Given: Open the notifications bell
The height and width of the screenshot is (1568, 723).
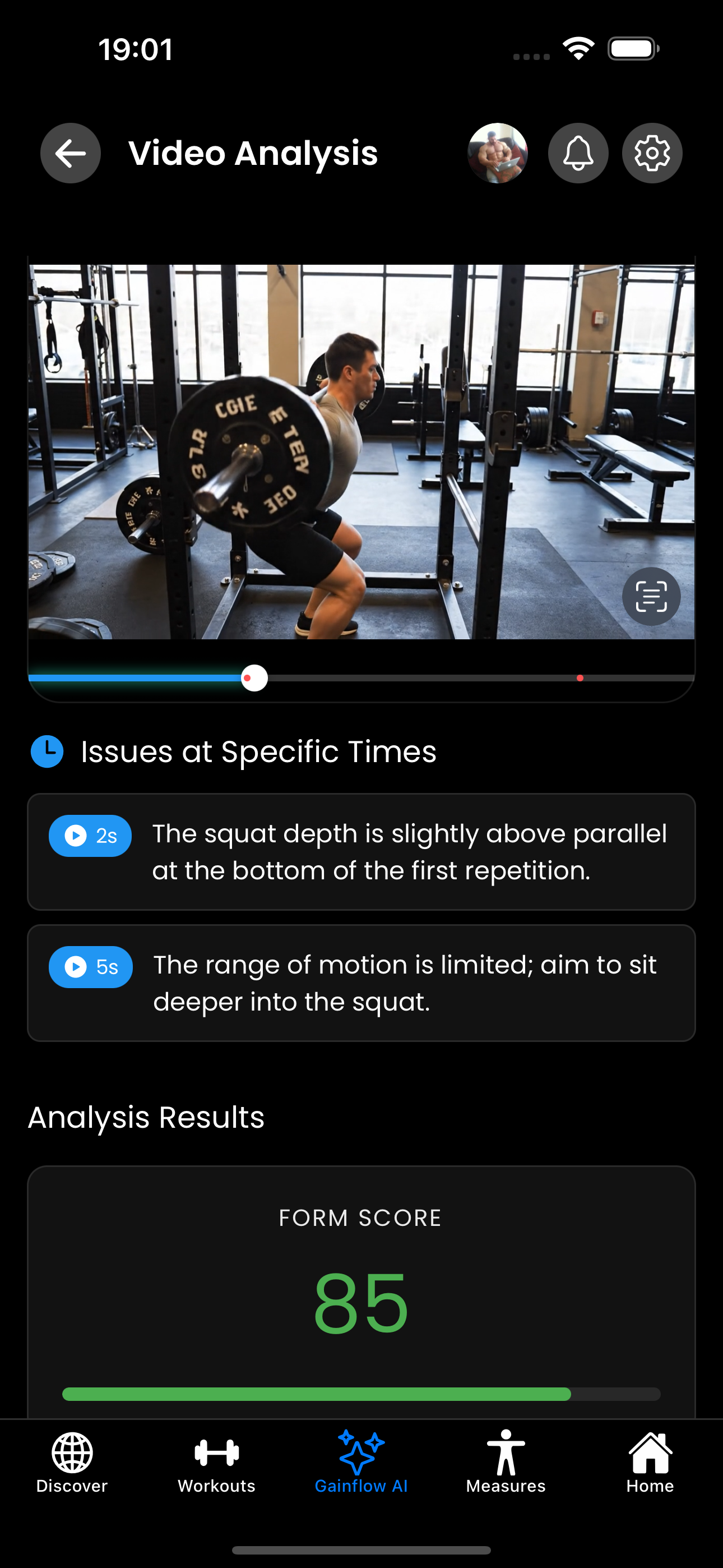Looking at the screenshot, I should coord(577,153).
